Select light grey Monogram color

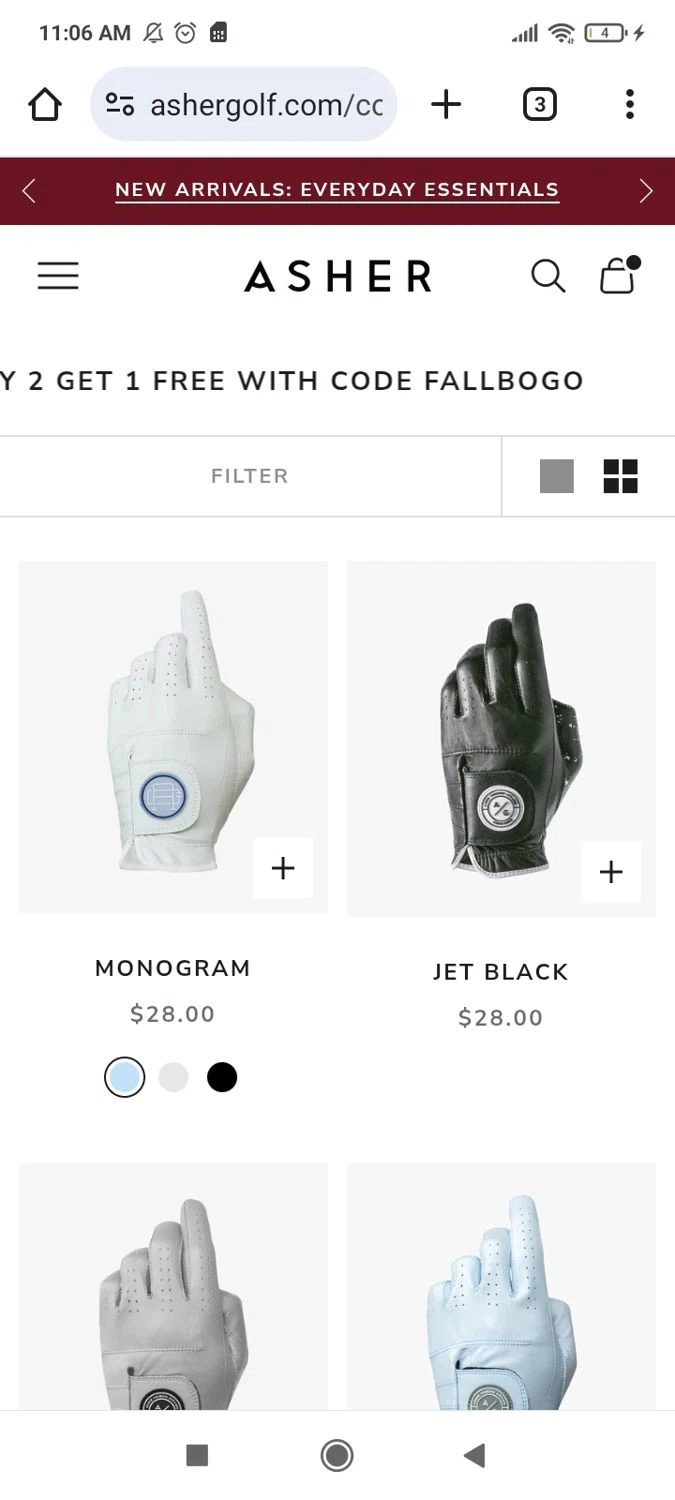[173, 1077]
